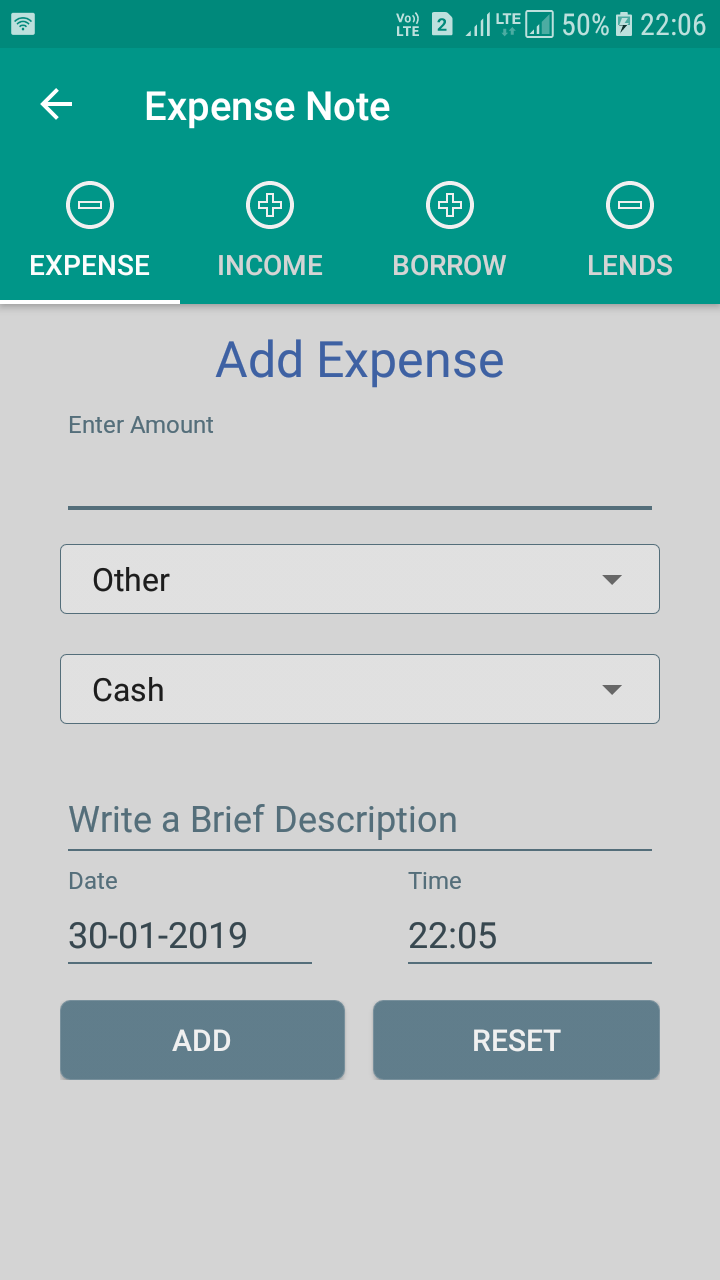Change the time 22:05
Viewport: 720px width, 1280px height.
click(530, 936)
